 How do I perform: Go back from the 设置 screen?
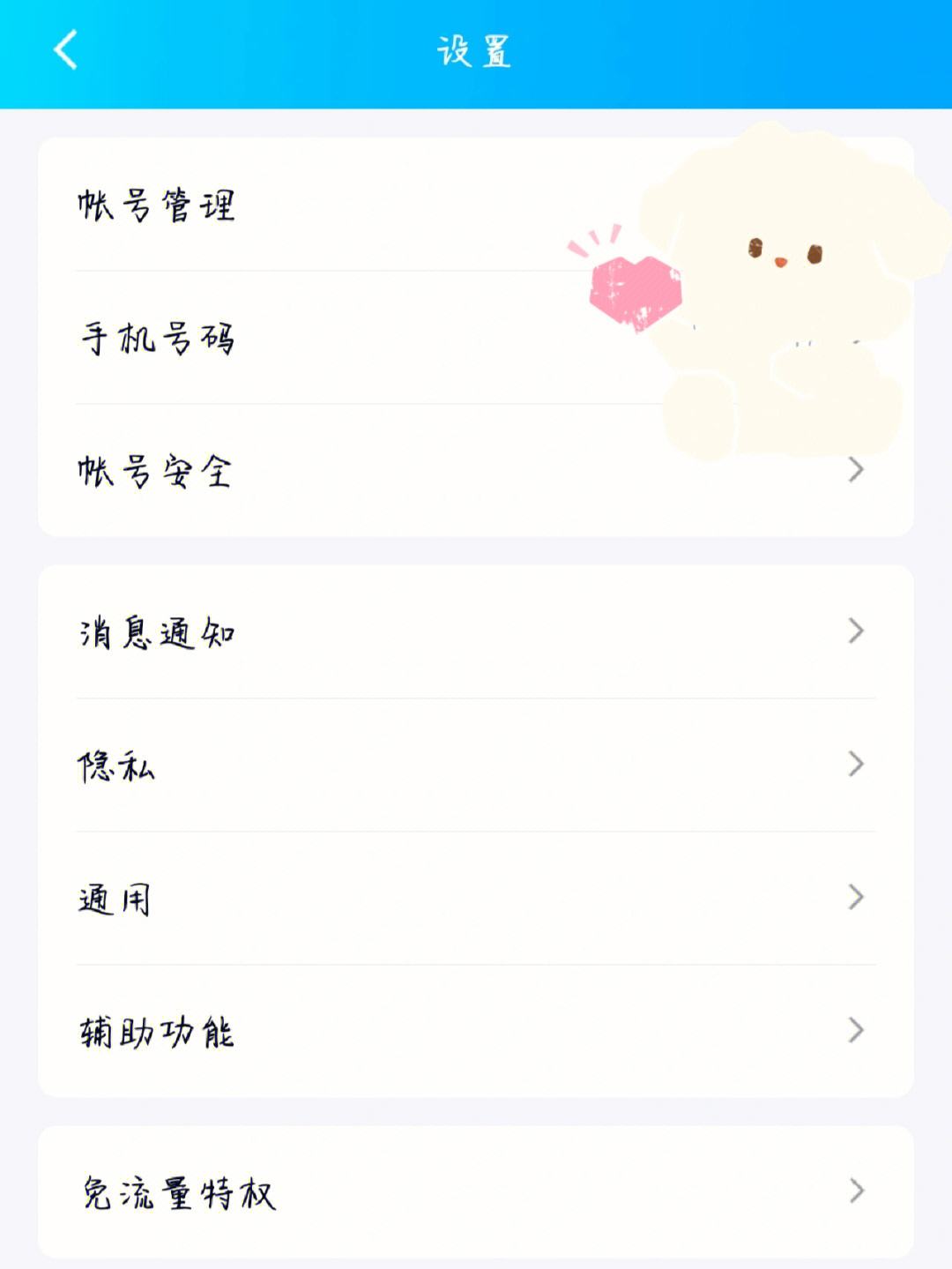pyautogui.click(x=66, y=50)
